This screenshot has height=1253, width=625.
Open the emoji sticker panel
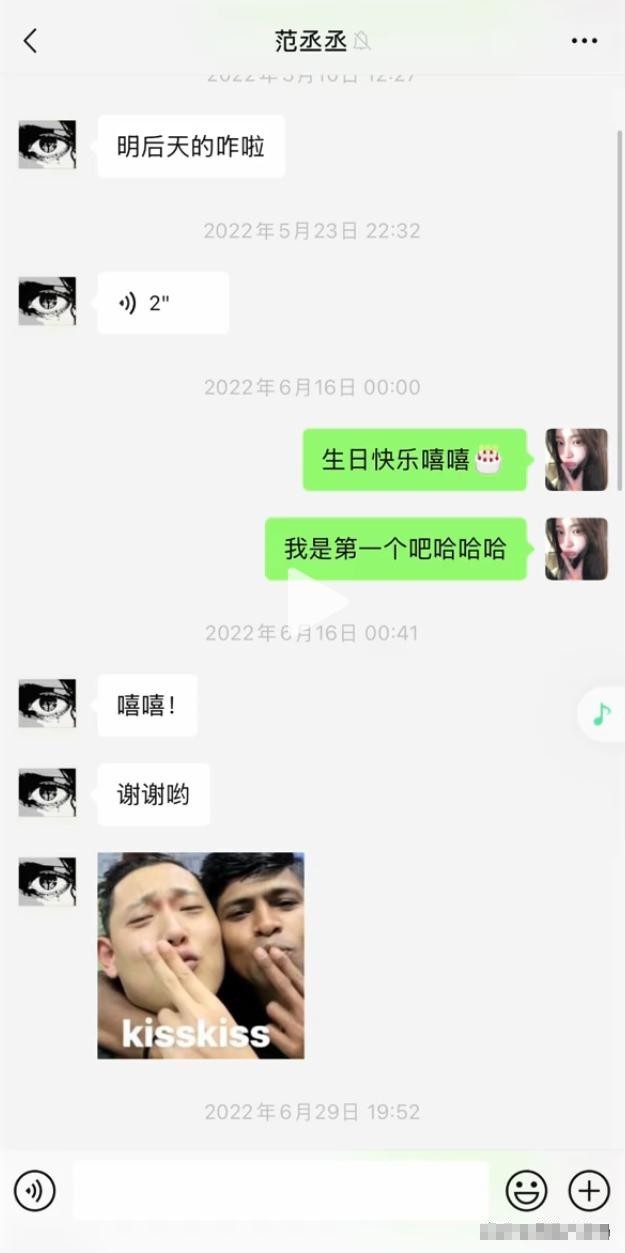click(526, 1191)
